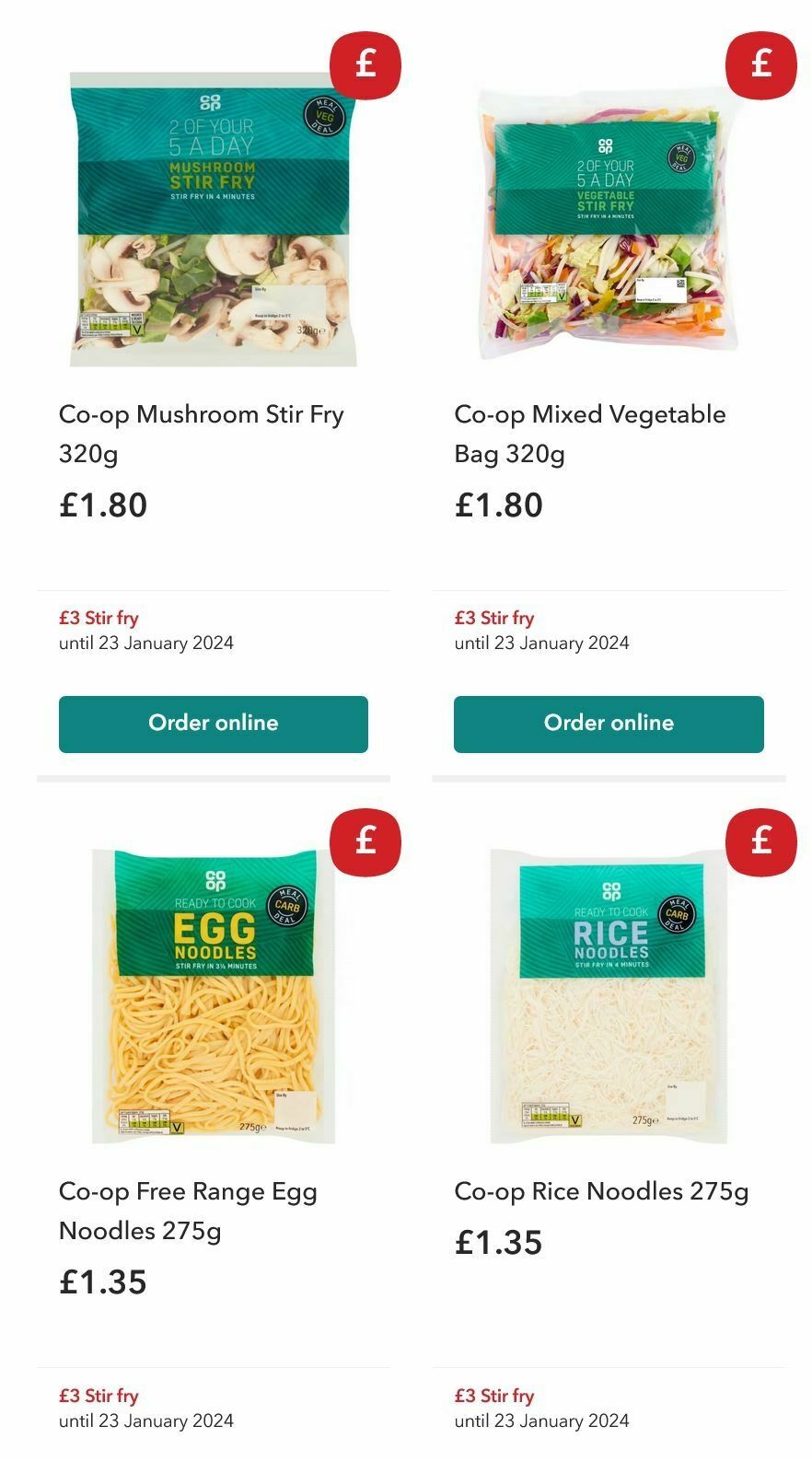Screen dimensions: 812x1461
Task: Open the Mushroom Stir Fry product image
Action: tap(212, 221)
